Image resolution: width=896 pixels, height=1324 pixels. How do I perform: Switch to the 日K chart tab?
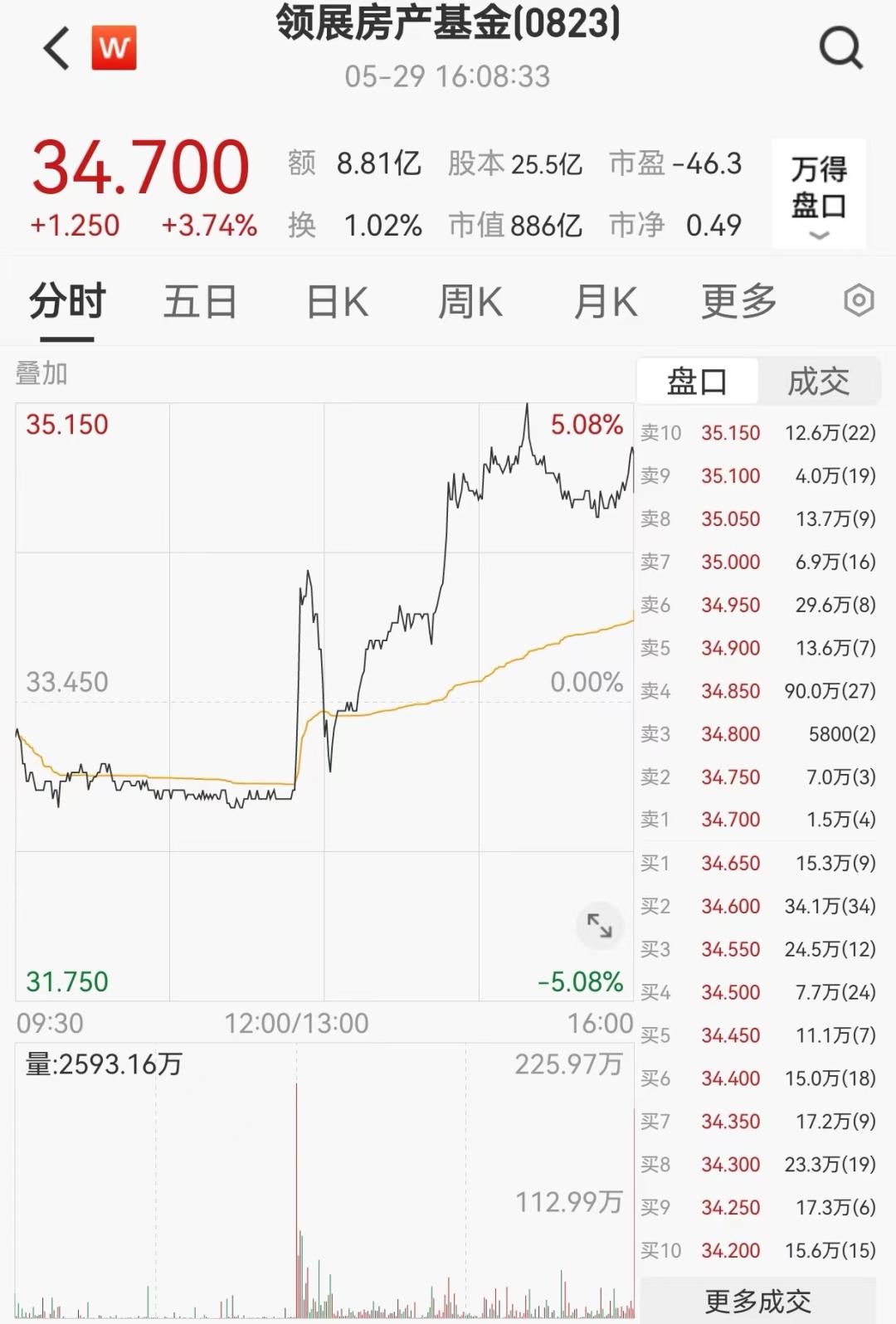click(x=337, y=301)
